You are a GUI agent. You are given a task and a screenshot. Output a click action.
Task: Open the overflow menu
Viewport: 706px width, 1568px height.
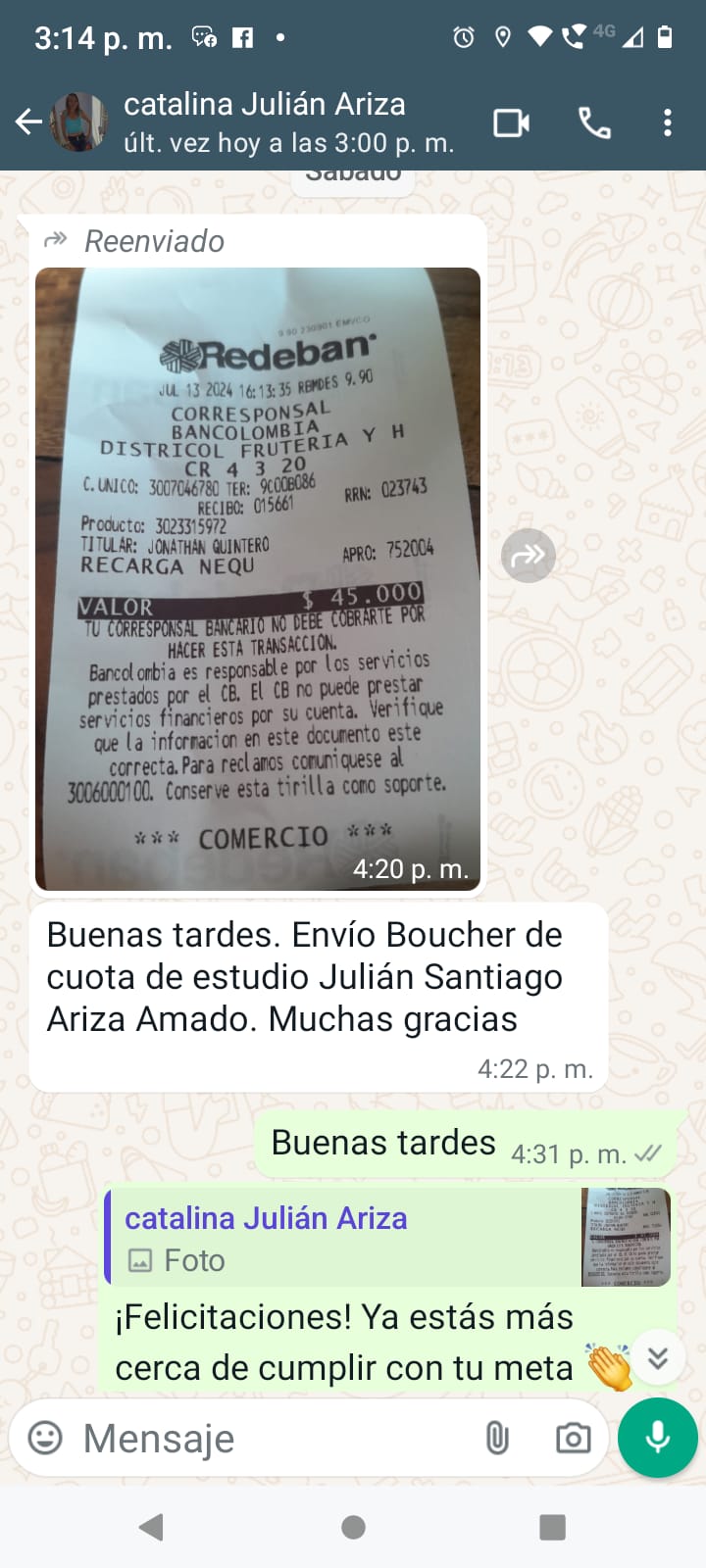[668, 123]
